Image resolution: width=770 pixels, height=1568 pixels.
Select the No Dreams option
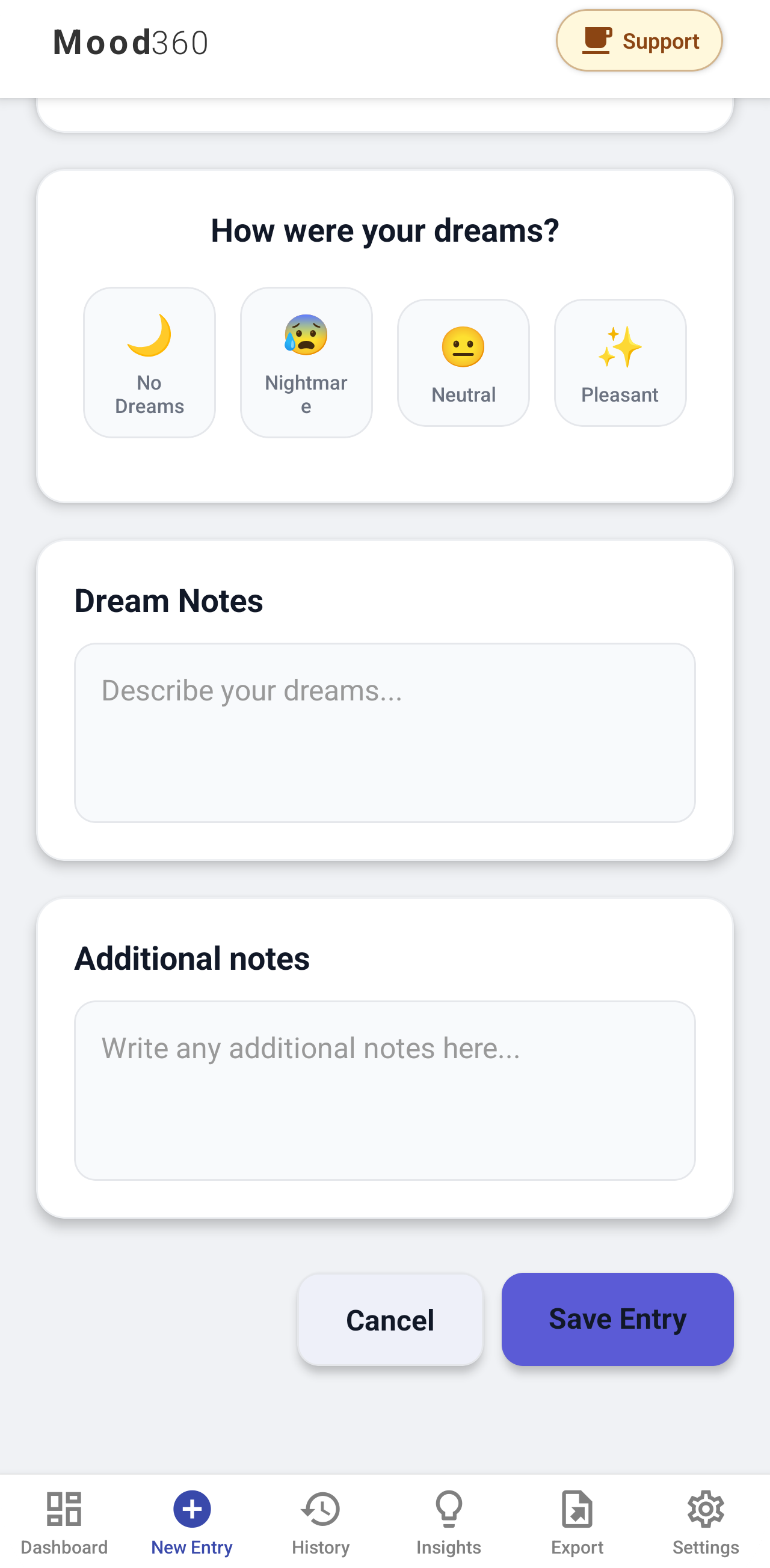[149, 361]
